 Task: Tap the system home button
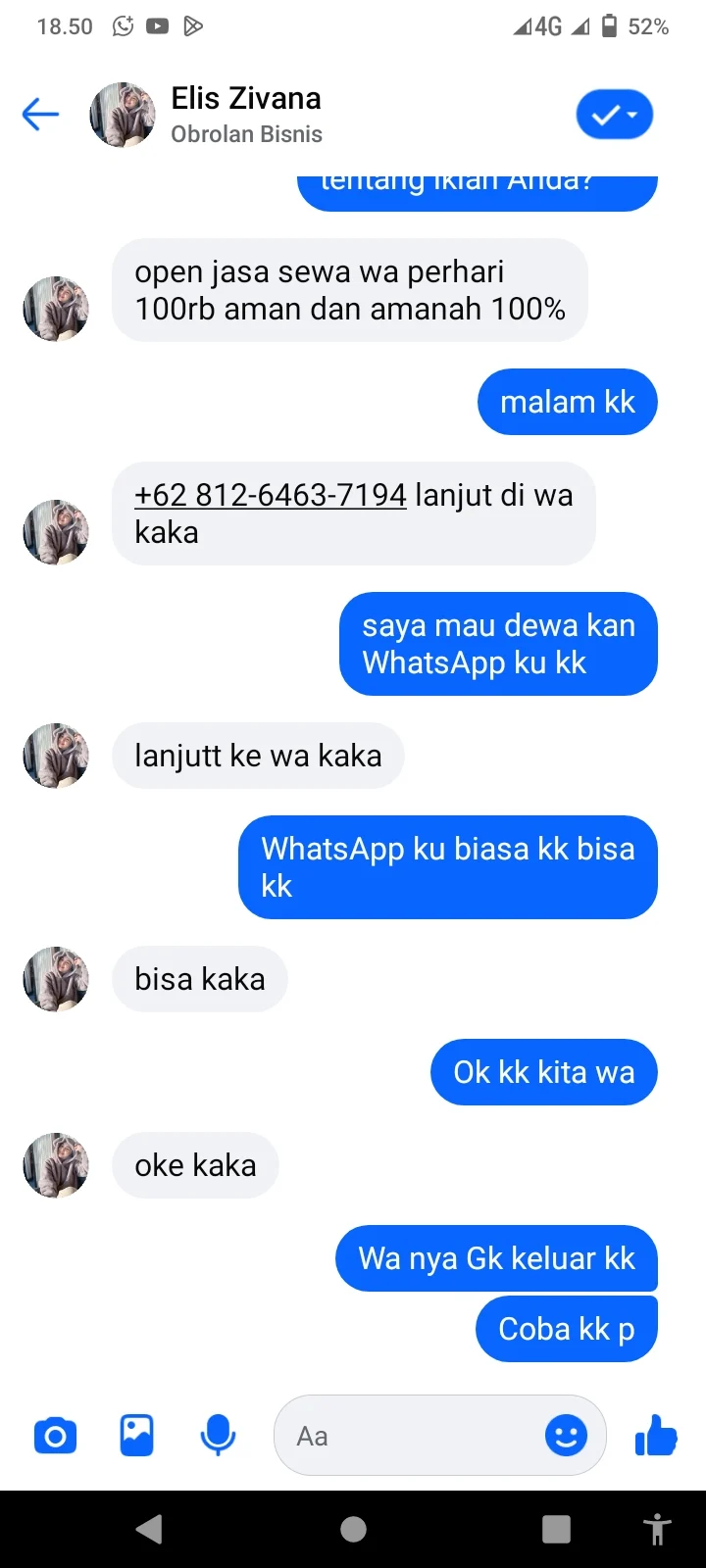[x=353, y=1529]
